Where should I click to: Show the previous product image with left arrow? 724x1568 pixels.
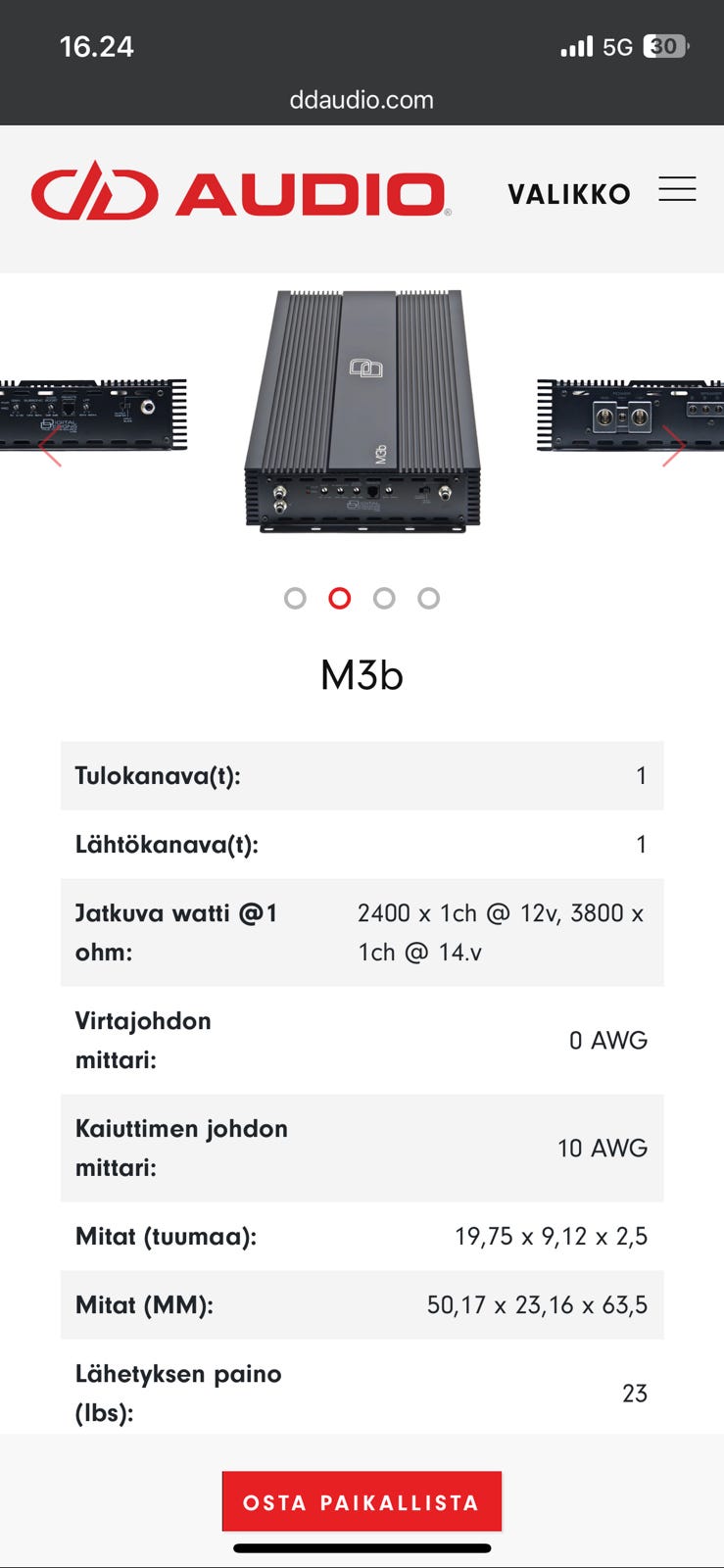[50, 447]
